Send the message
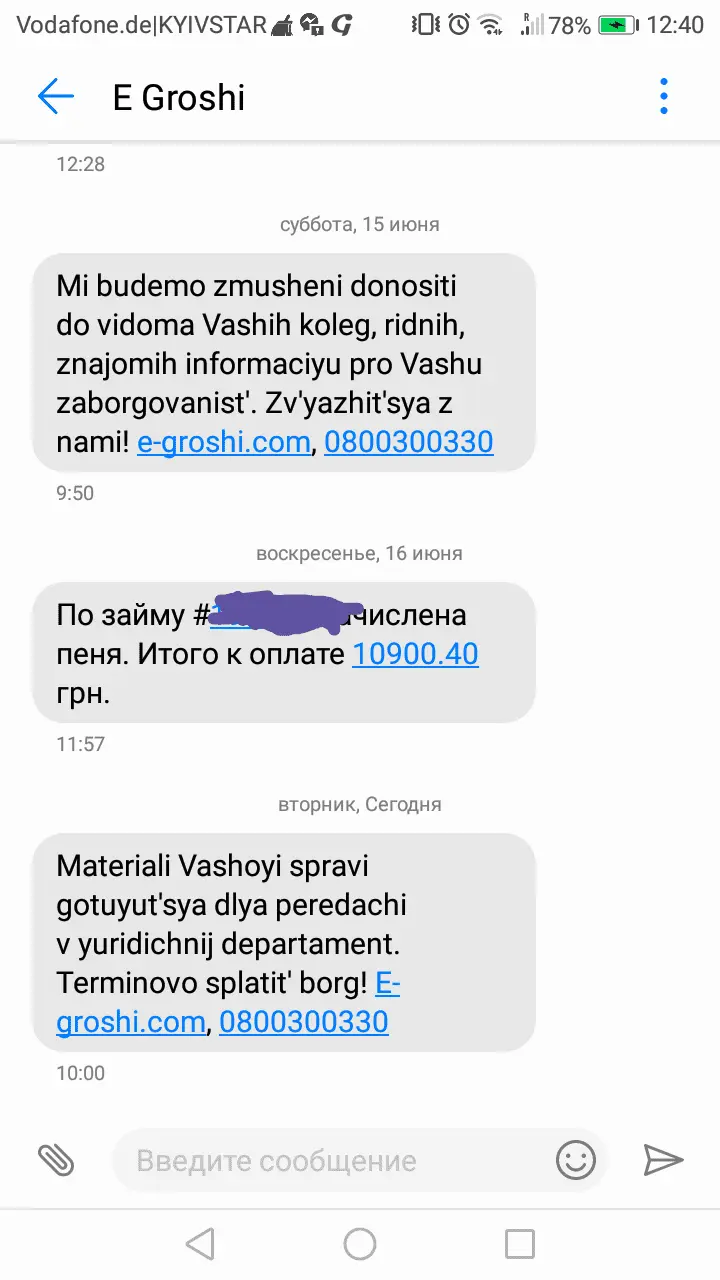 click(x=662, y=1160)
